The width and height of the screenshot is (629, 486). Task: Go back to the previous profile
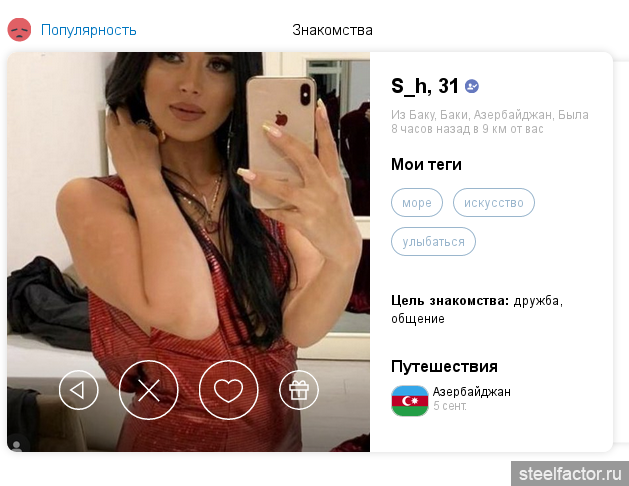pos(79,390)
